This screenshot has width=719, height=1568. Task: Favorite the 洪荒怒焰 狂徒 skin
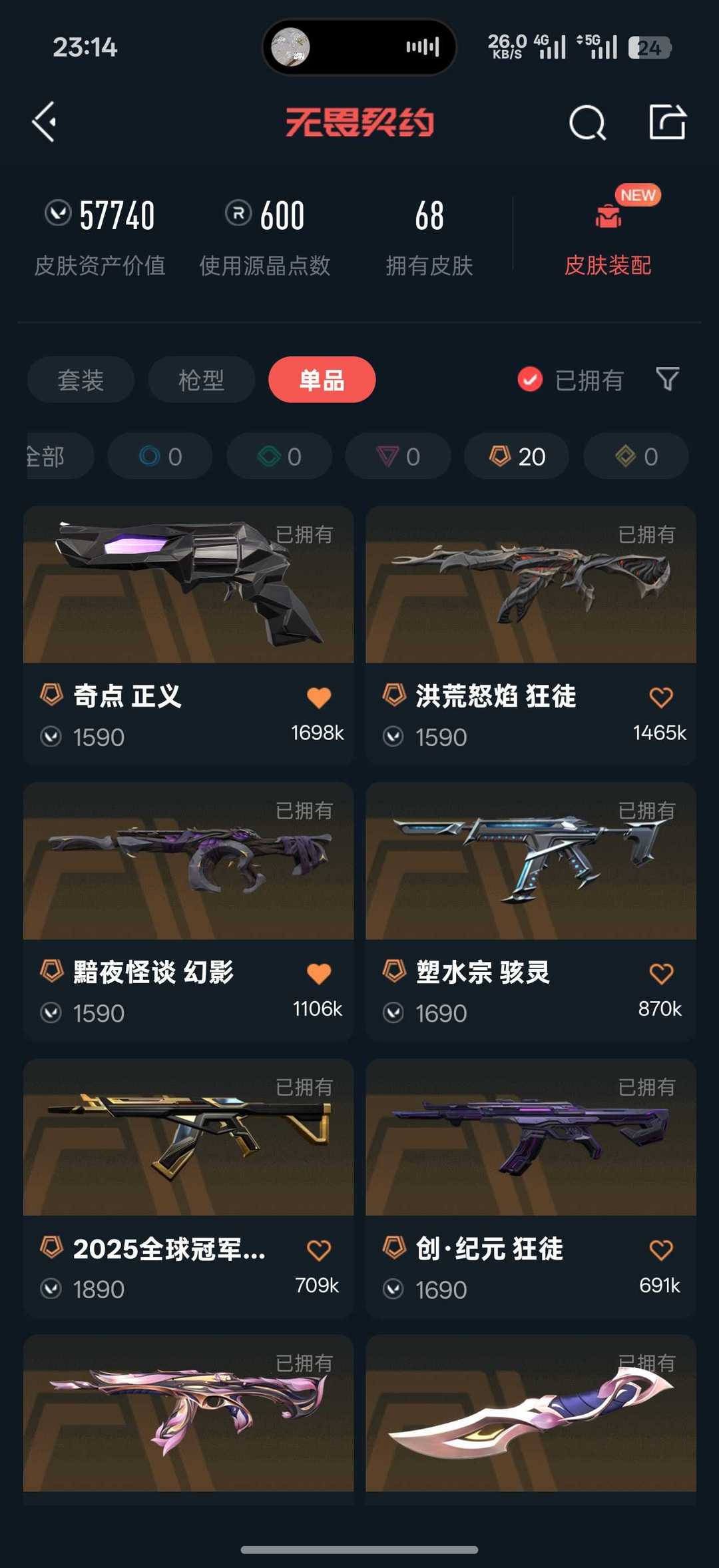coord(661,697)
